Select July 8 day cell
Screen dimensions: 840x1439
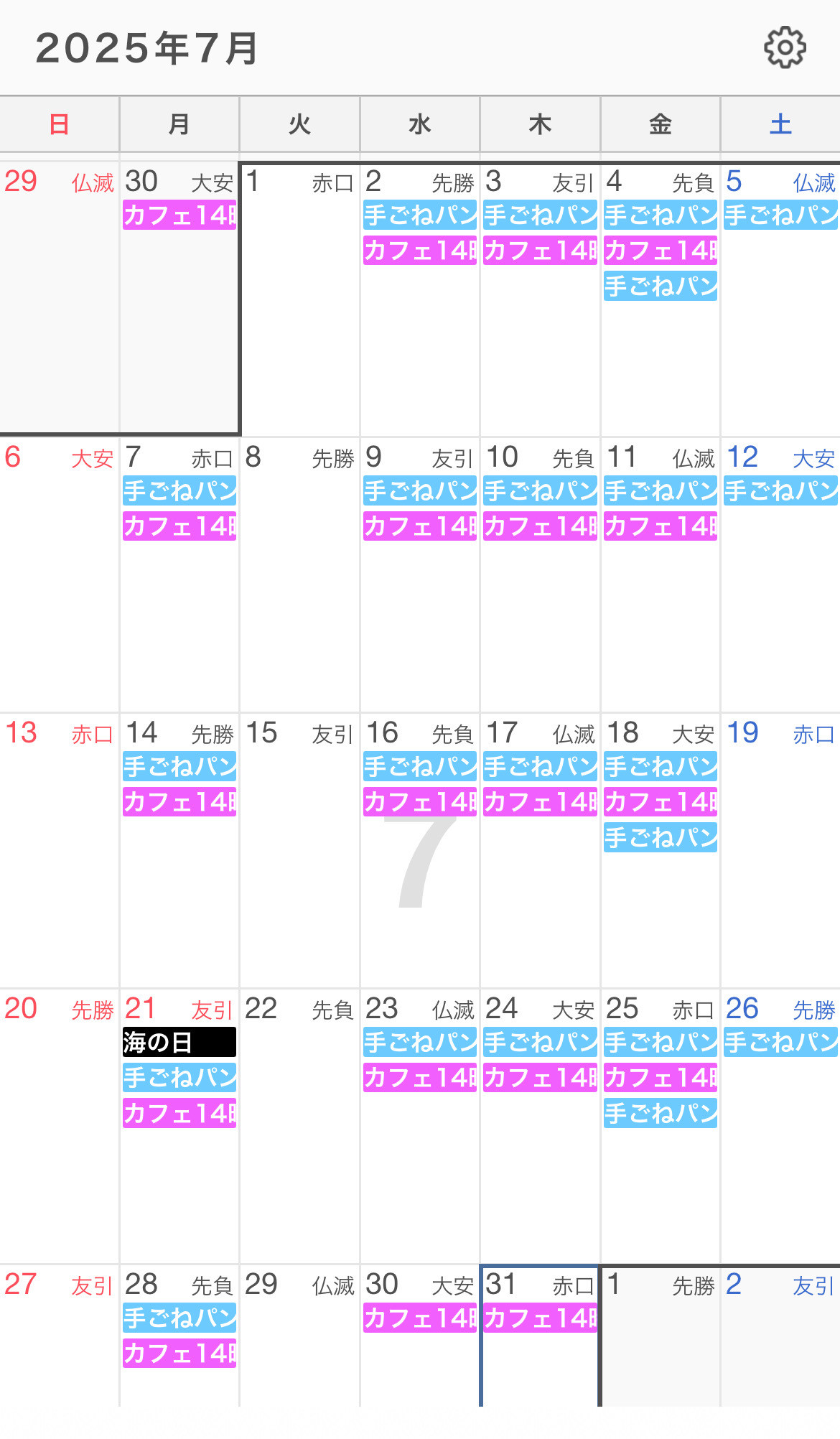[300, 574]
